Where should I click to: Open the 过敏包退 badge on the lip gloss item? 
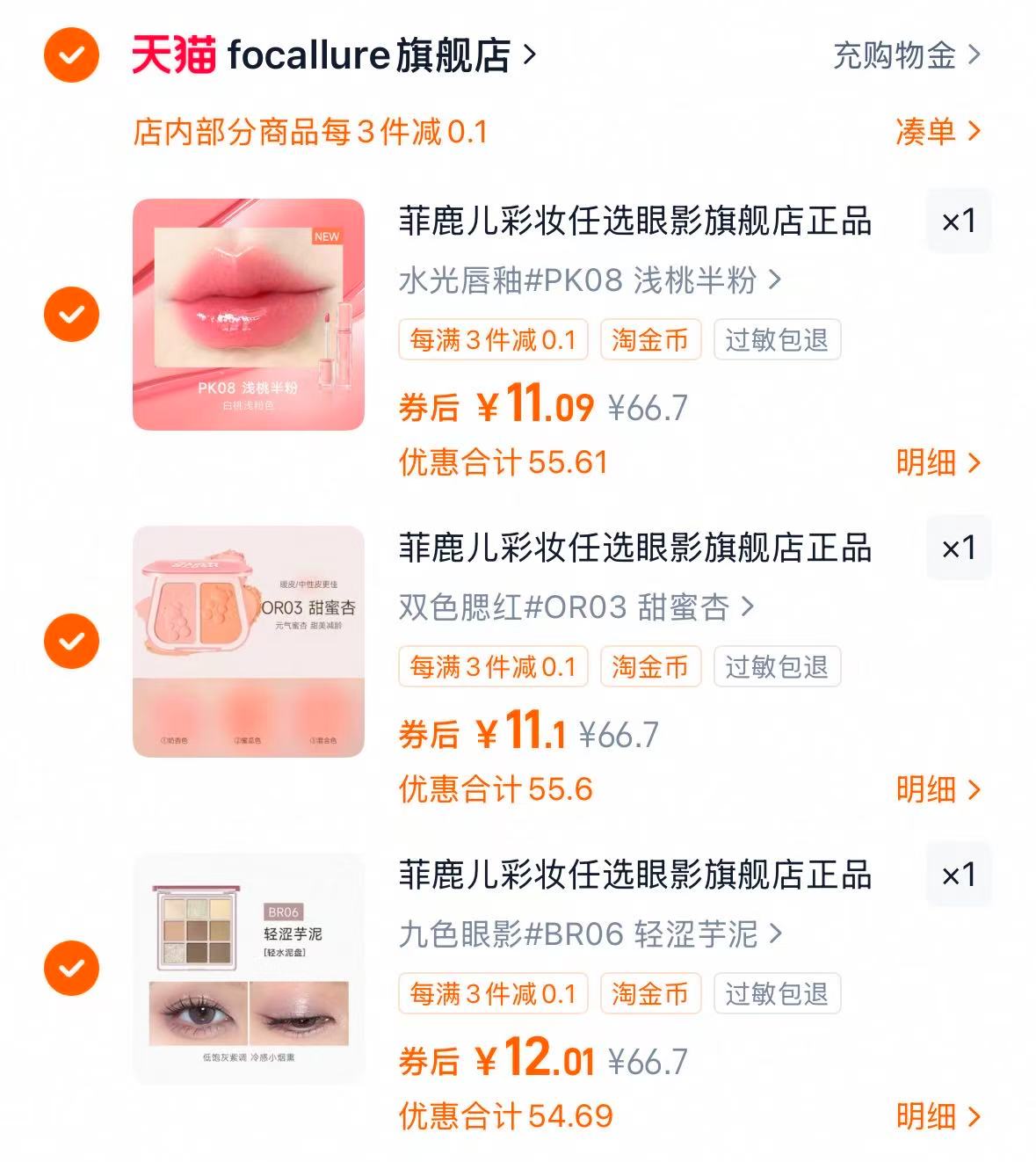click(x=777, y=340)
